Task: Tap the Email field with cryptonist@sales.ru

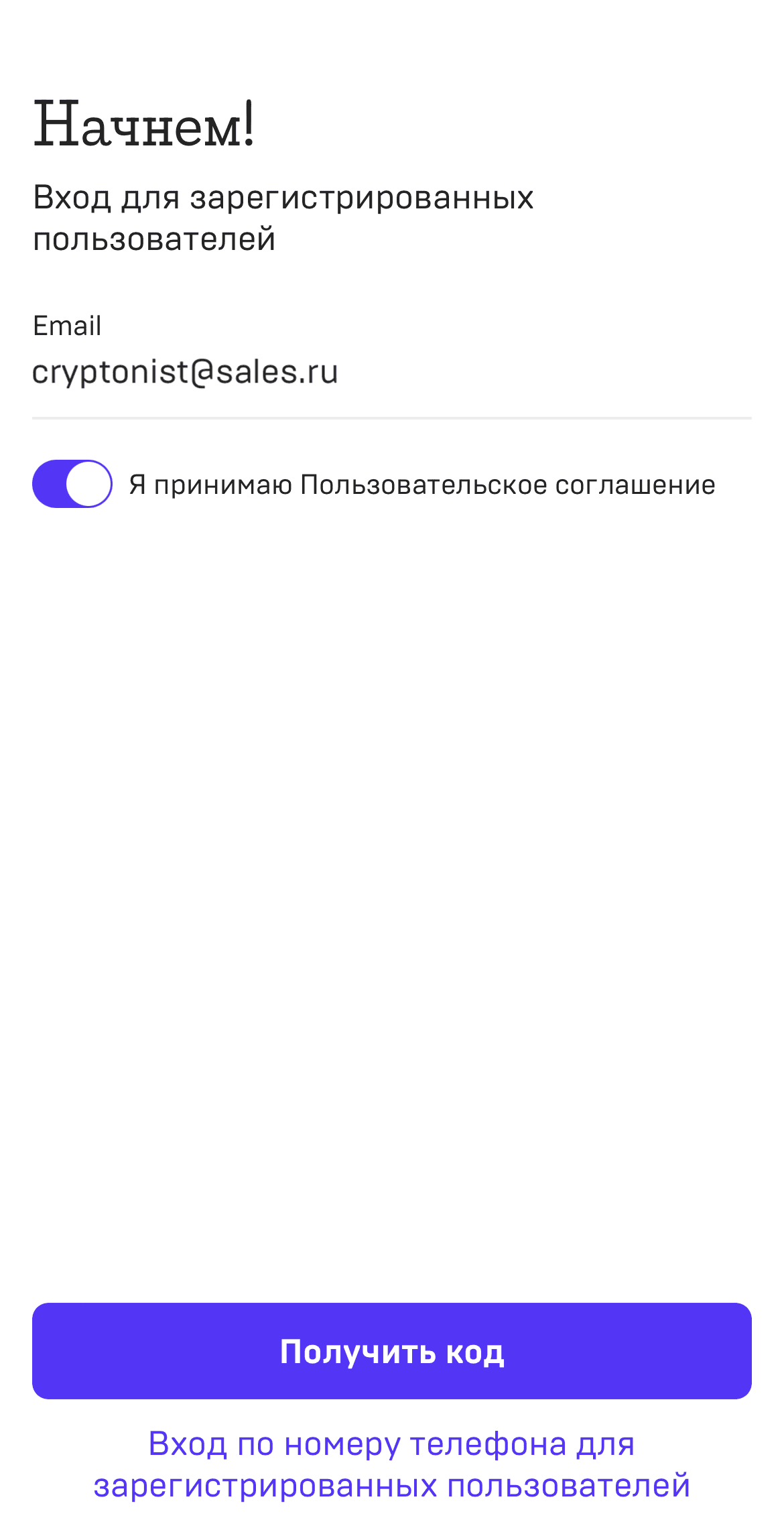Action: (391, 373)
